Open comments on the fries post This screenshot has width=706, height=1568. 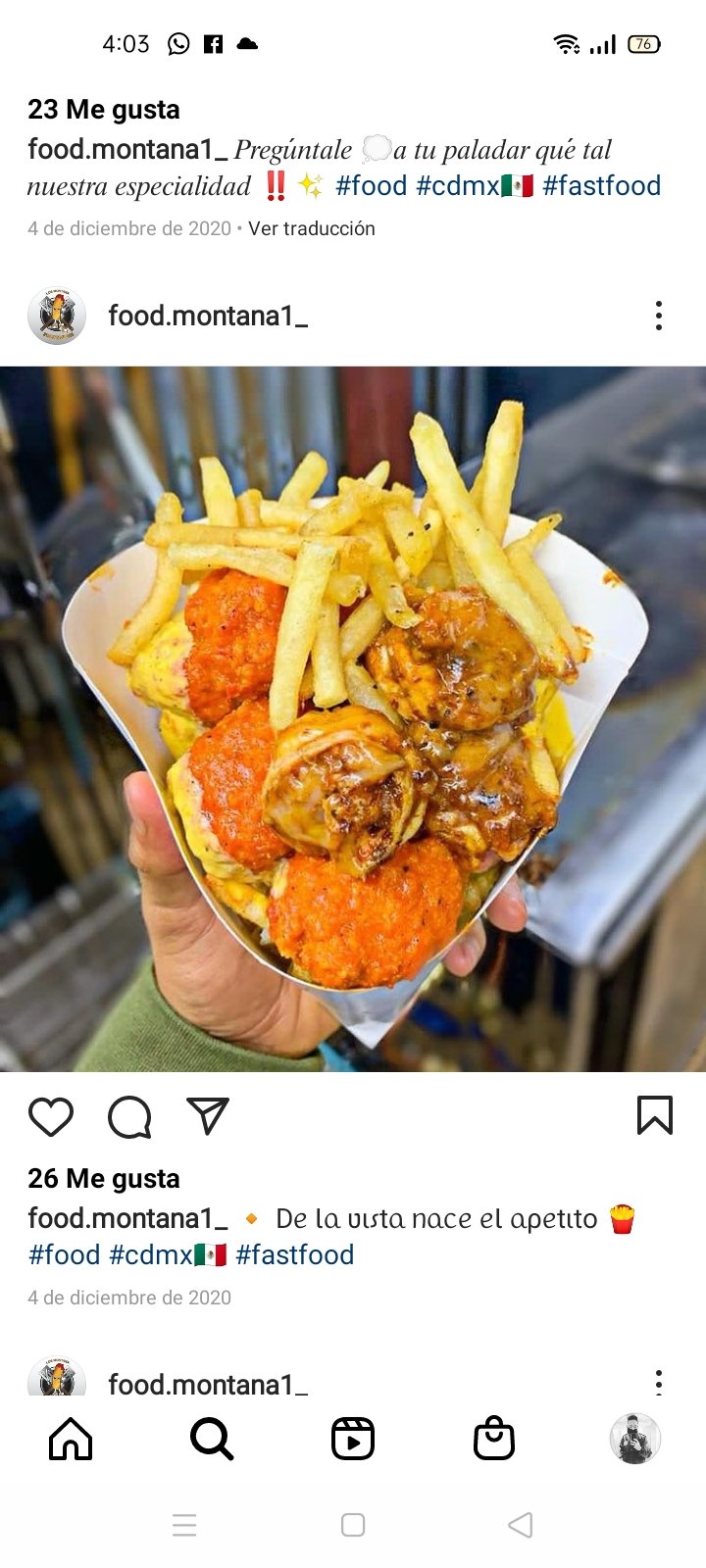tap(129, 1116)
